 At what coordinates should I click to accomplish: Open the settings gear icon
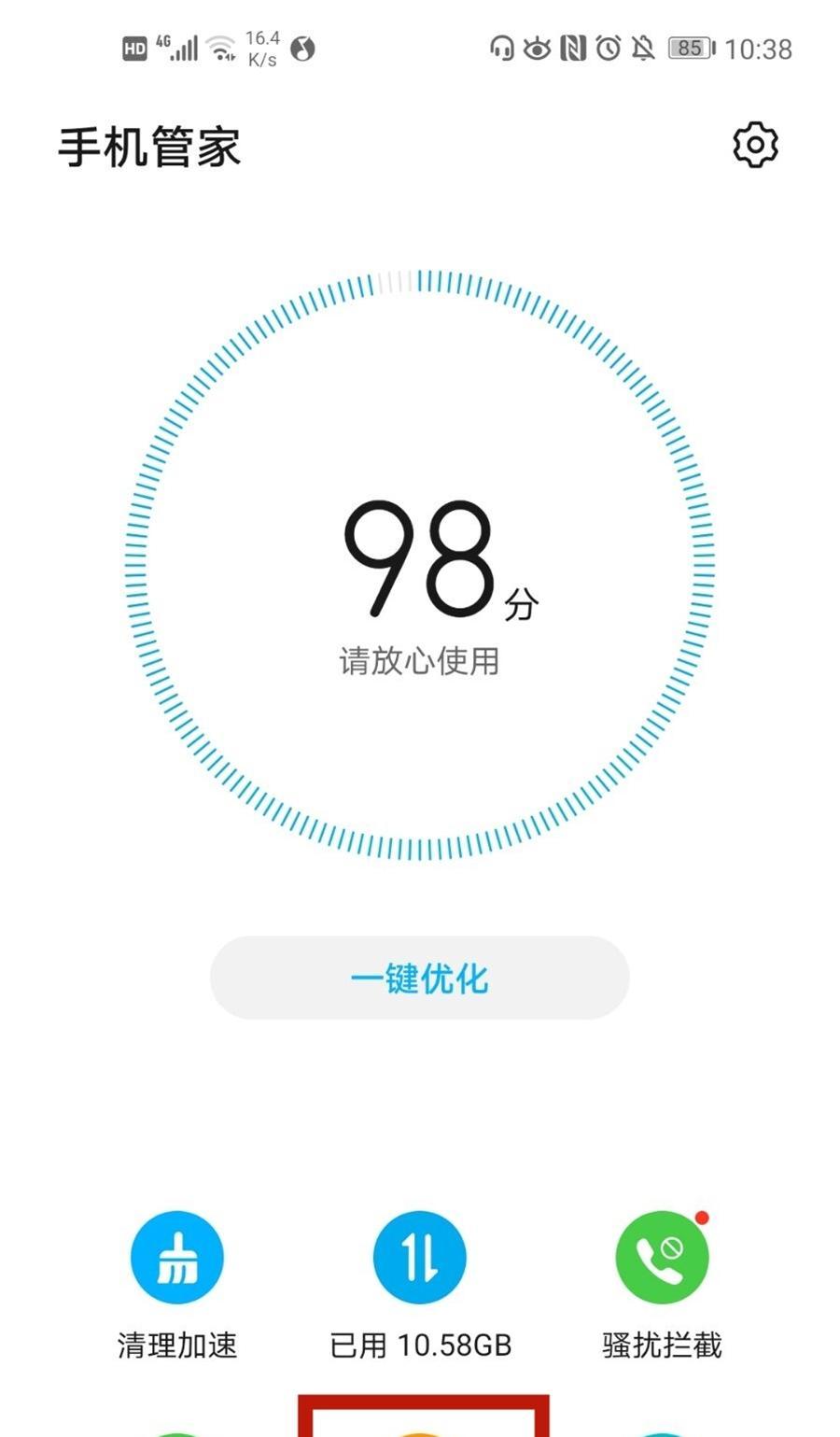click(x=755, y=145)
